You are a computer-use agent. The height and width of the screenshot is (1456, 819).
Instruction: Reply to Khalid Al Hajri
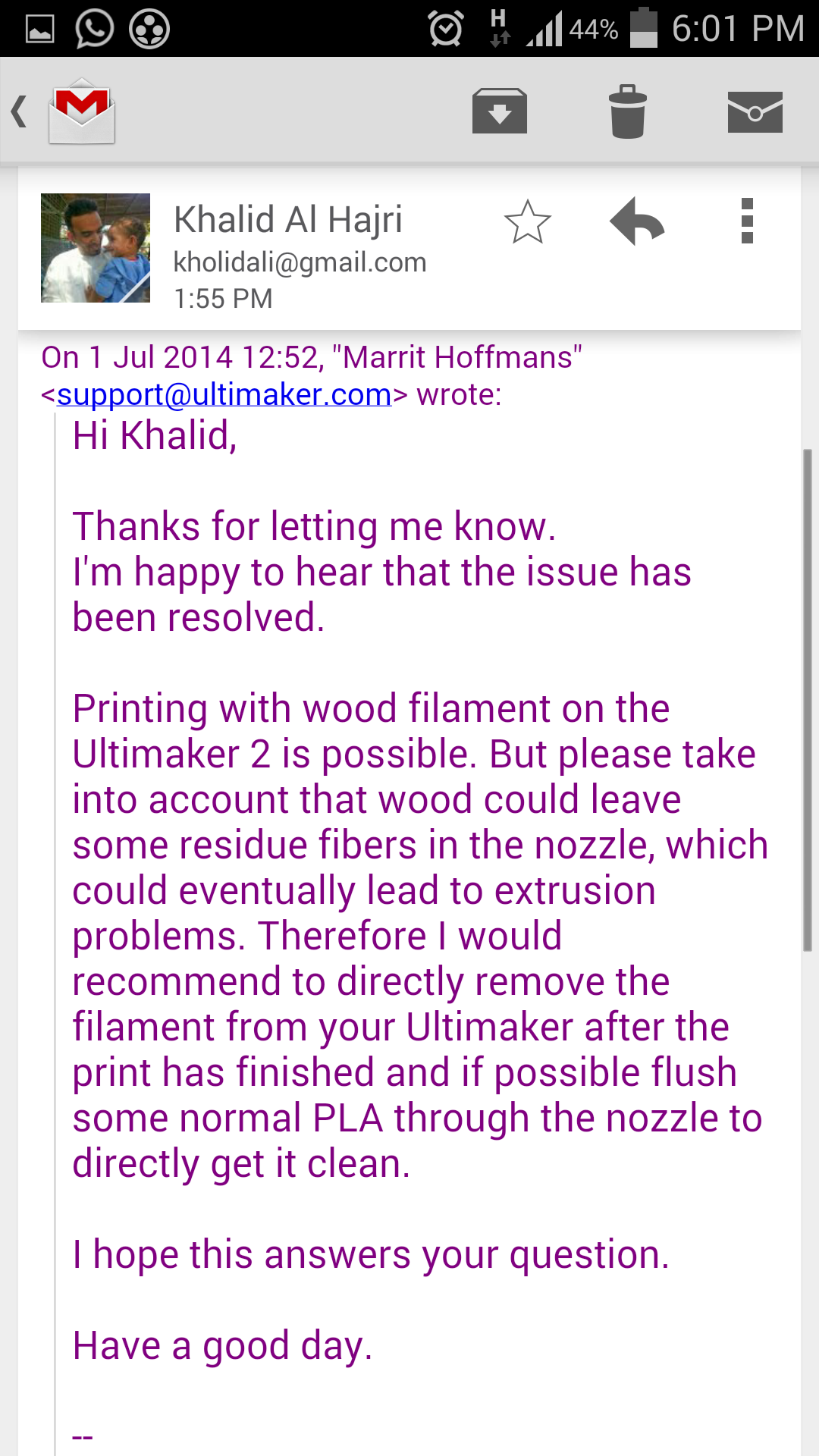(x=637, y=222)
